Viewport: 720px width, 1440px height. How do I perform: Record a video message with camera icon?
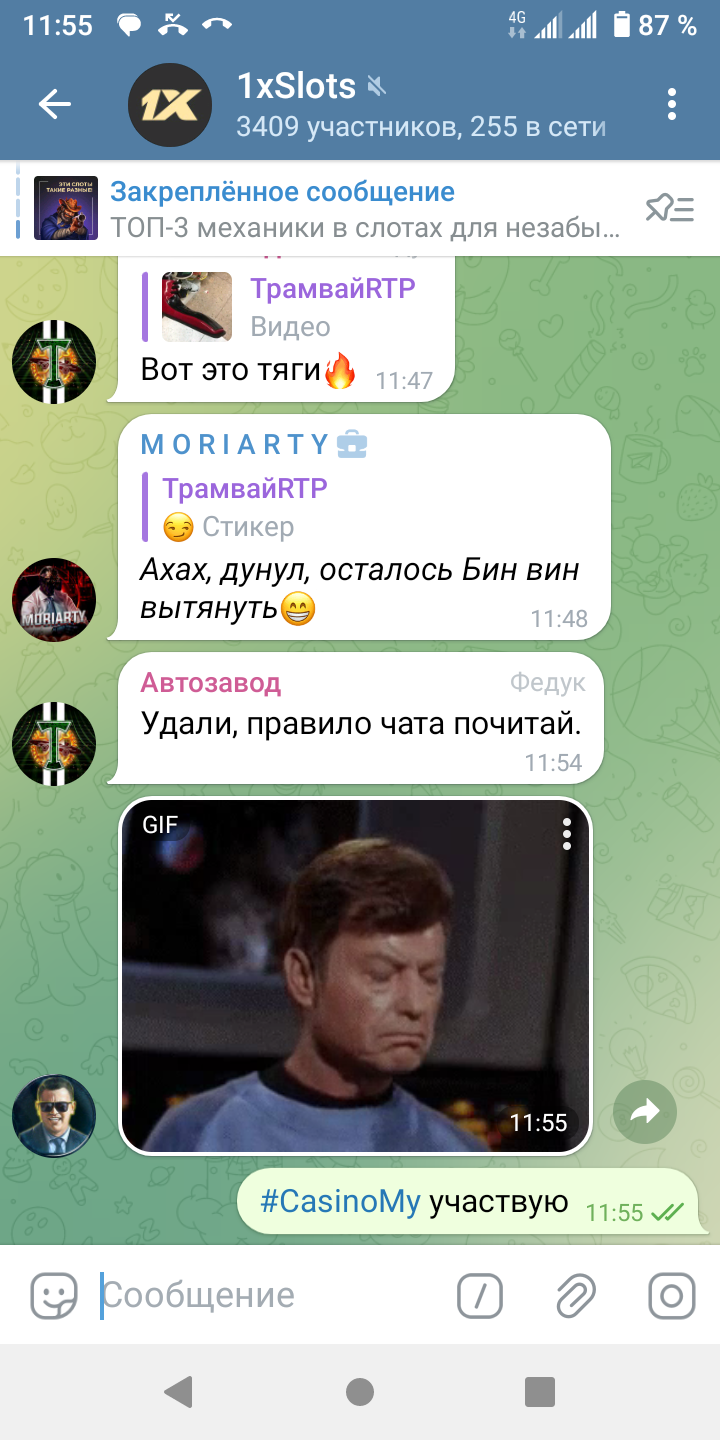tap(671, 1296)
